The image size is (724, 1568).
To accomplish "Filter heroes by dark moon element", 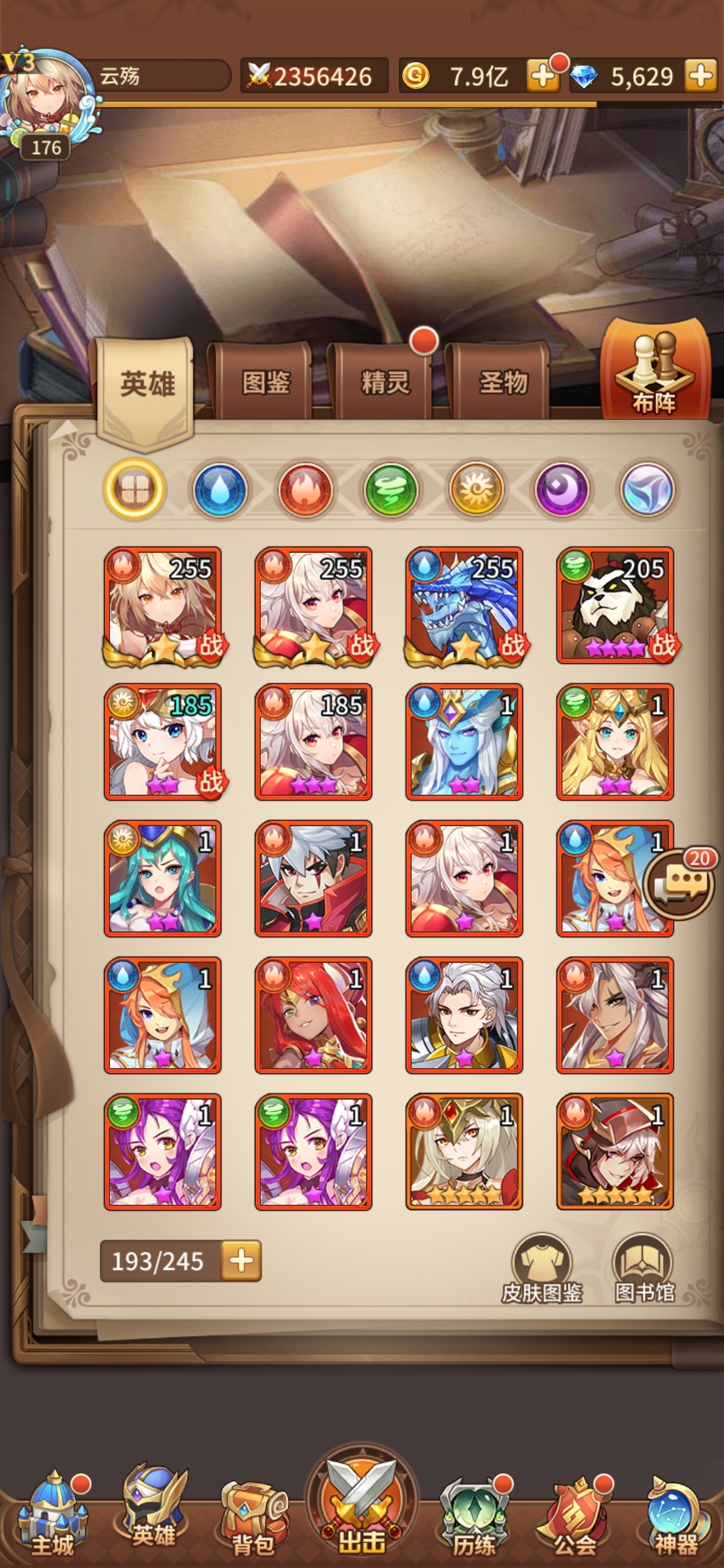I will point(562,490).
